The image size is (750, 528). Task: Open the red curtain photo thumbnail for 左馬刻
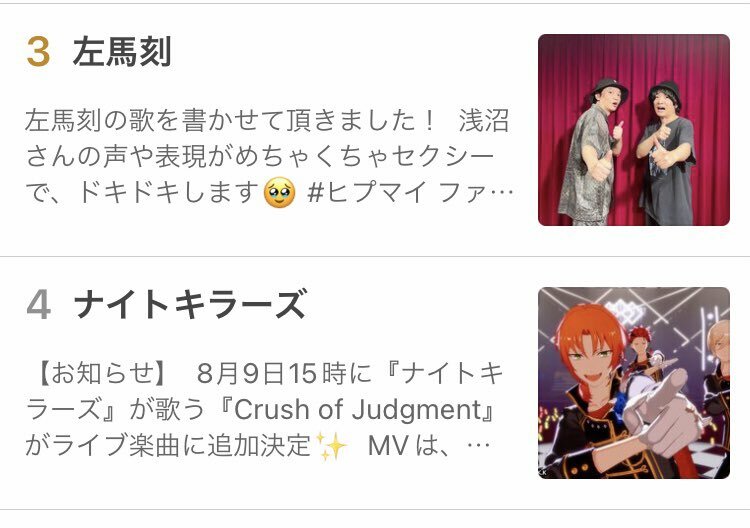[633, 130]
